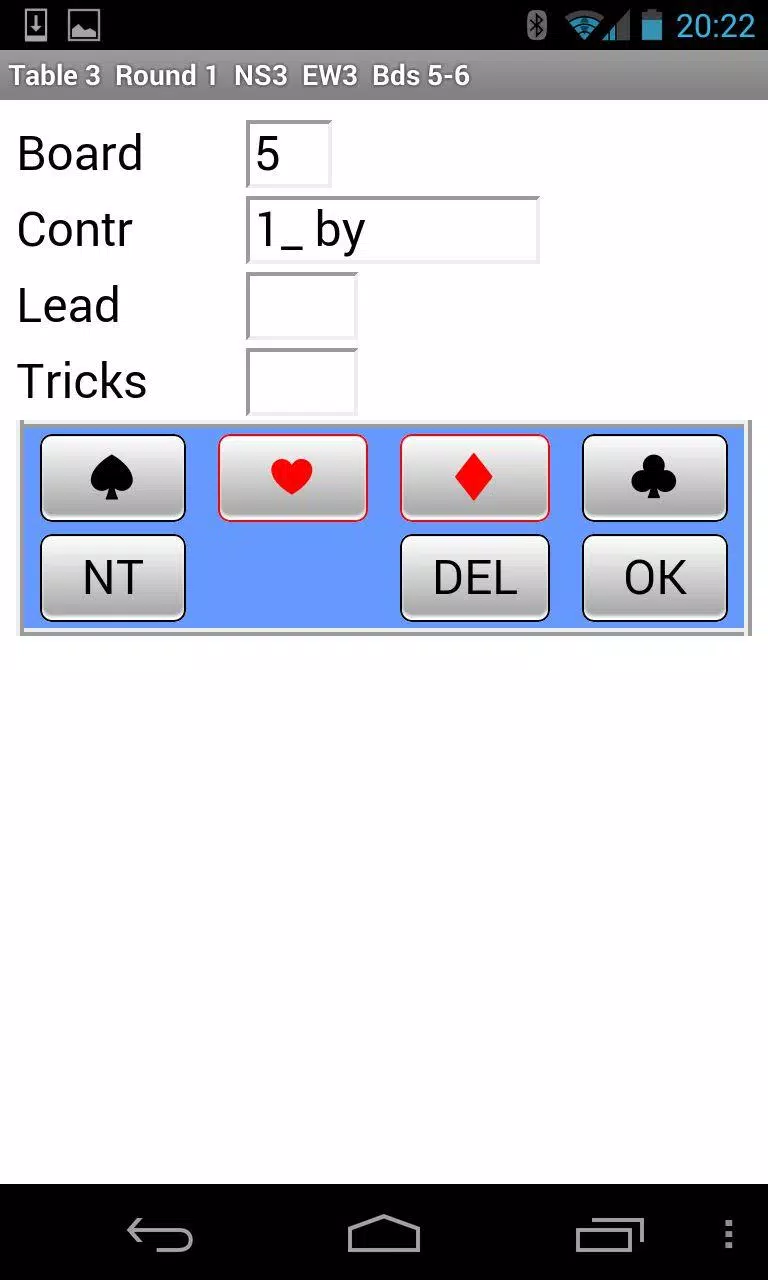Select the spades suit button
The width and height of the screenshot is (768, 1280).
[113, 478]
